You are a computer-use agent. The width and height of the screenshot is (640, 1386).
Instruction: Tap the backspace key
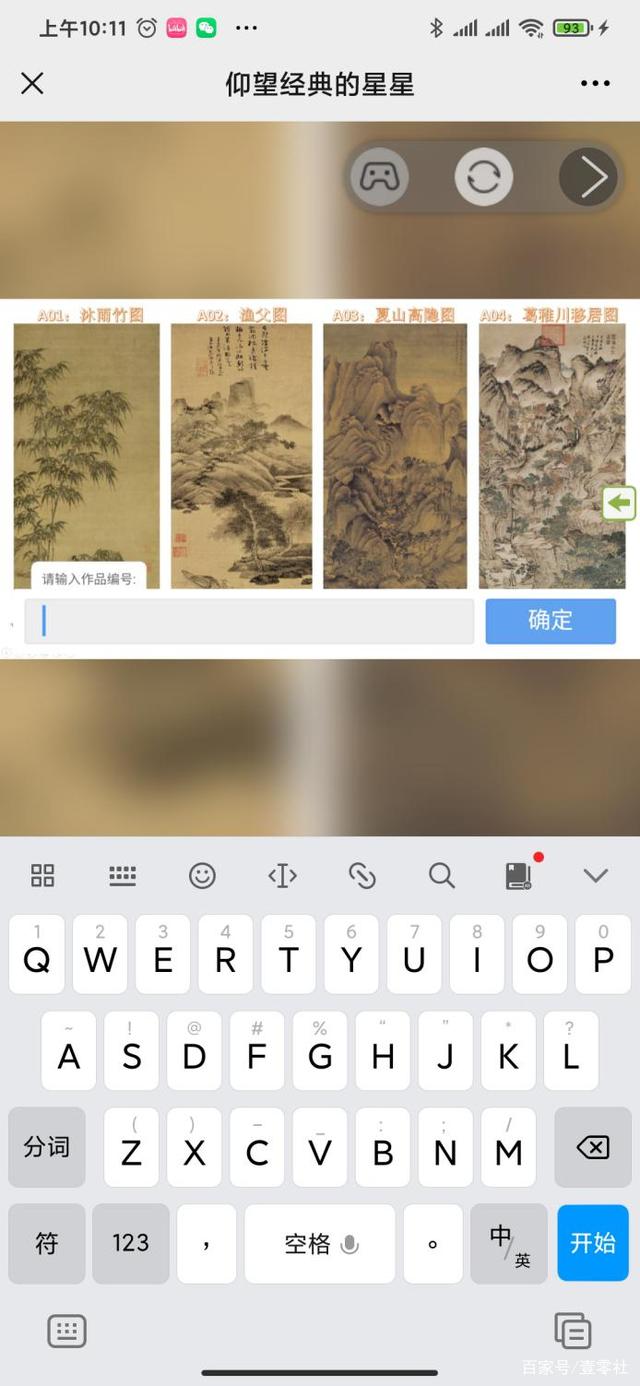[x=593, y=1147]
